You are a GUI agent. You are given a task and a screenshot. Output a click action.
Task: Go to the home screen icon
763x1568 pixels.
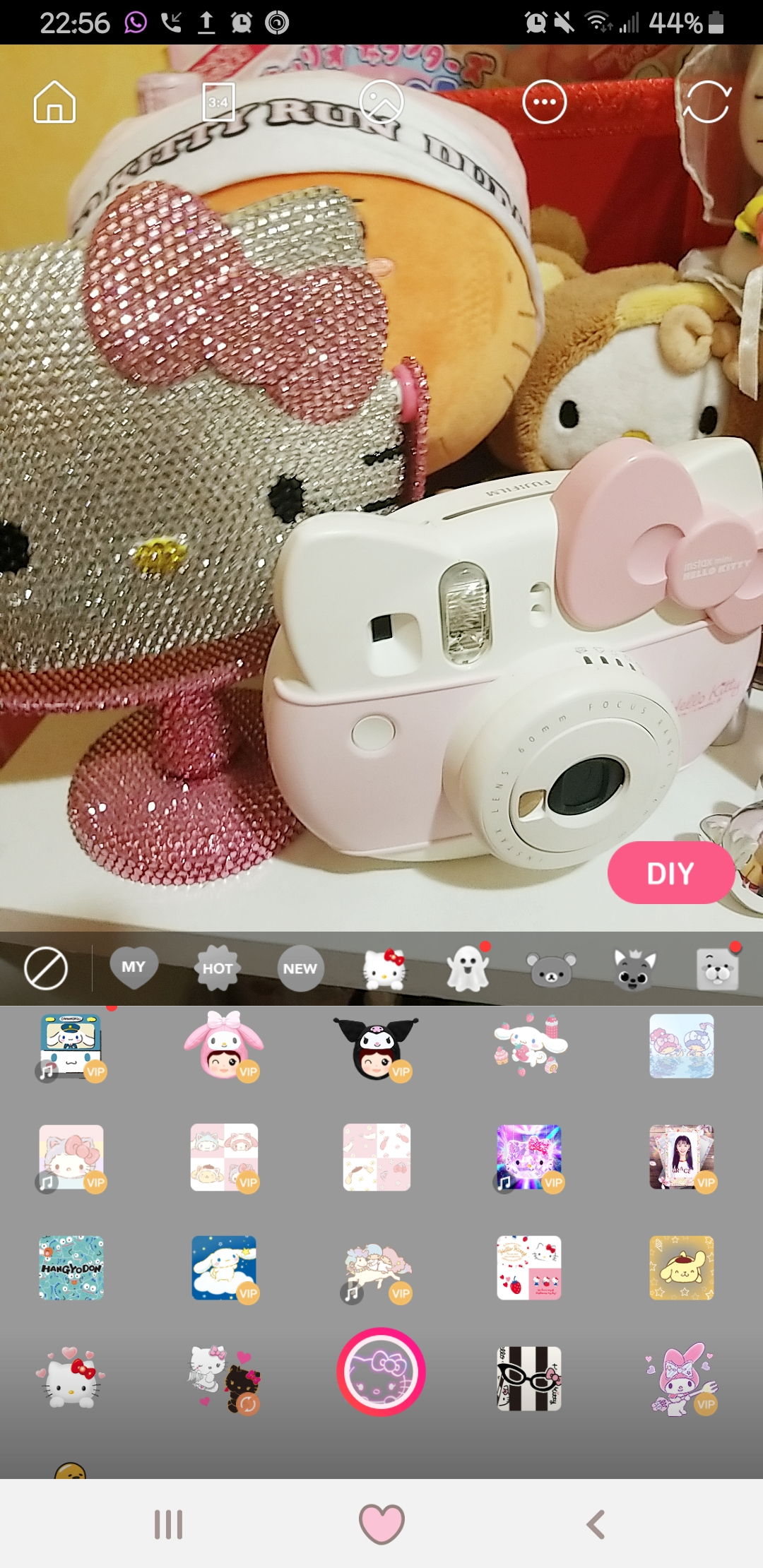pyautogui.click(x=54, y=102)
